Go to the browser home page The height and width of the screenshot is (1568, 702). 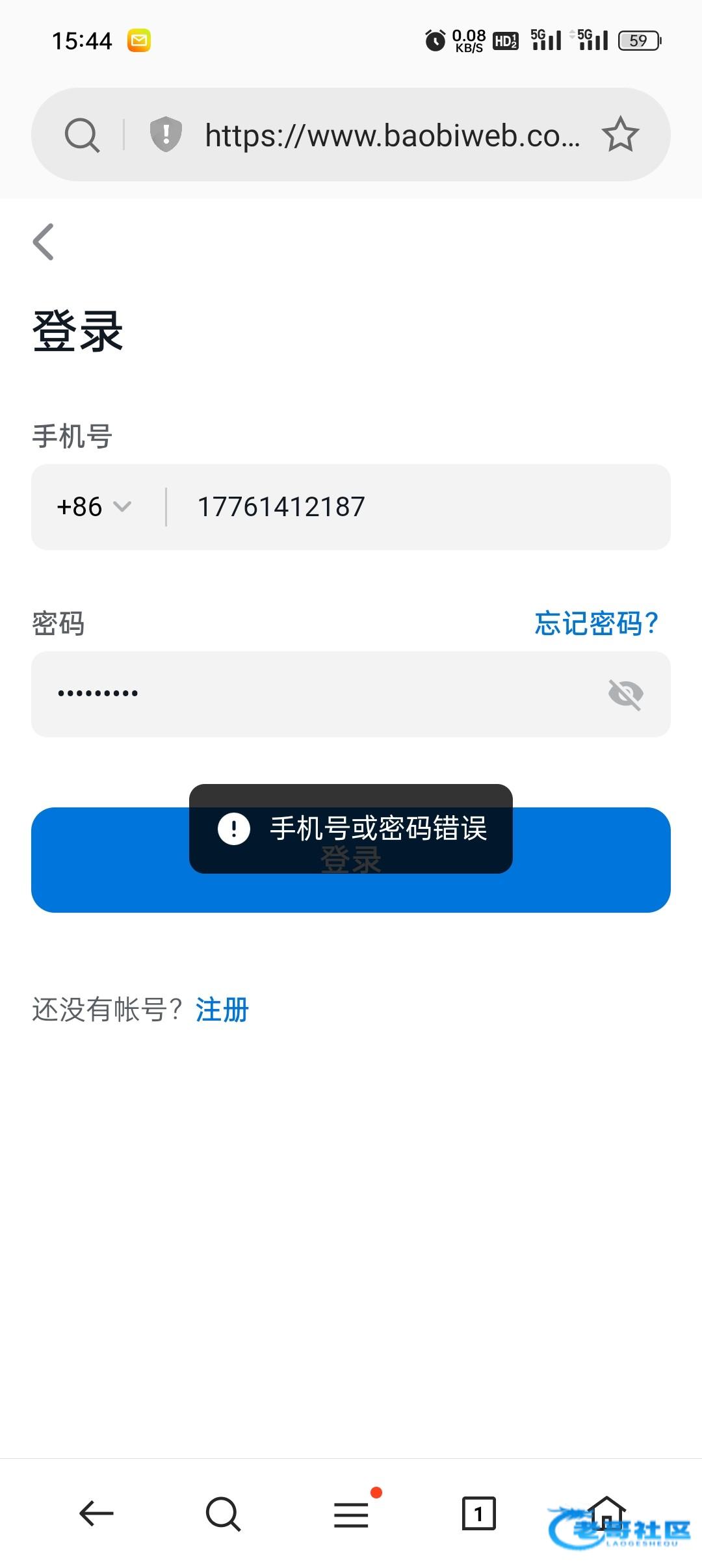coord(606,1511)
